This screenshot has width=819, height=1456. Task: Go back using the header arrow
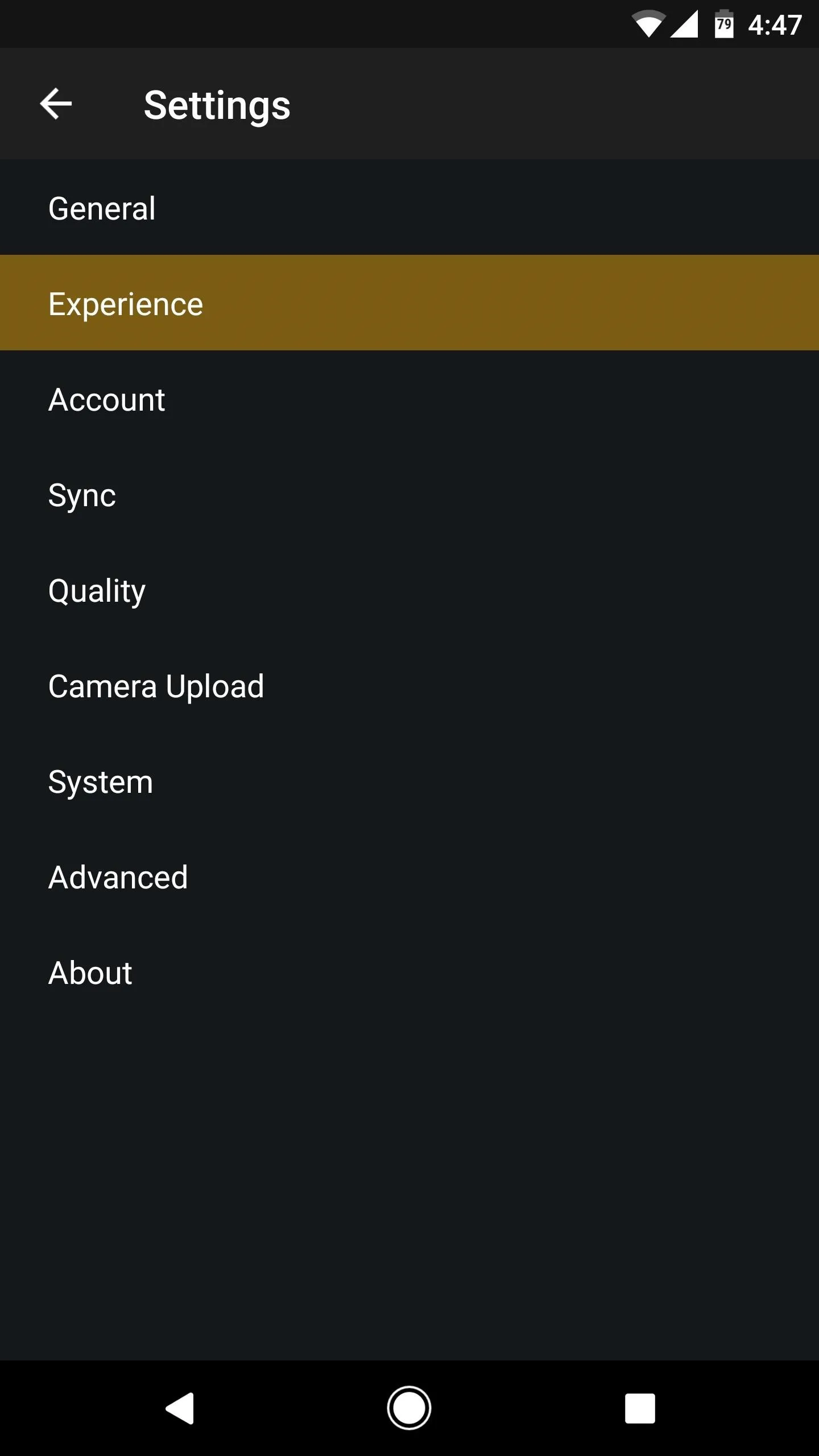tap(56, 104)
